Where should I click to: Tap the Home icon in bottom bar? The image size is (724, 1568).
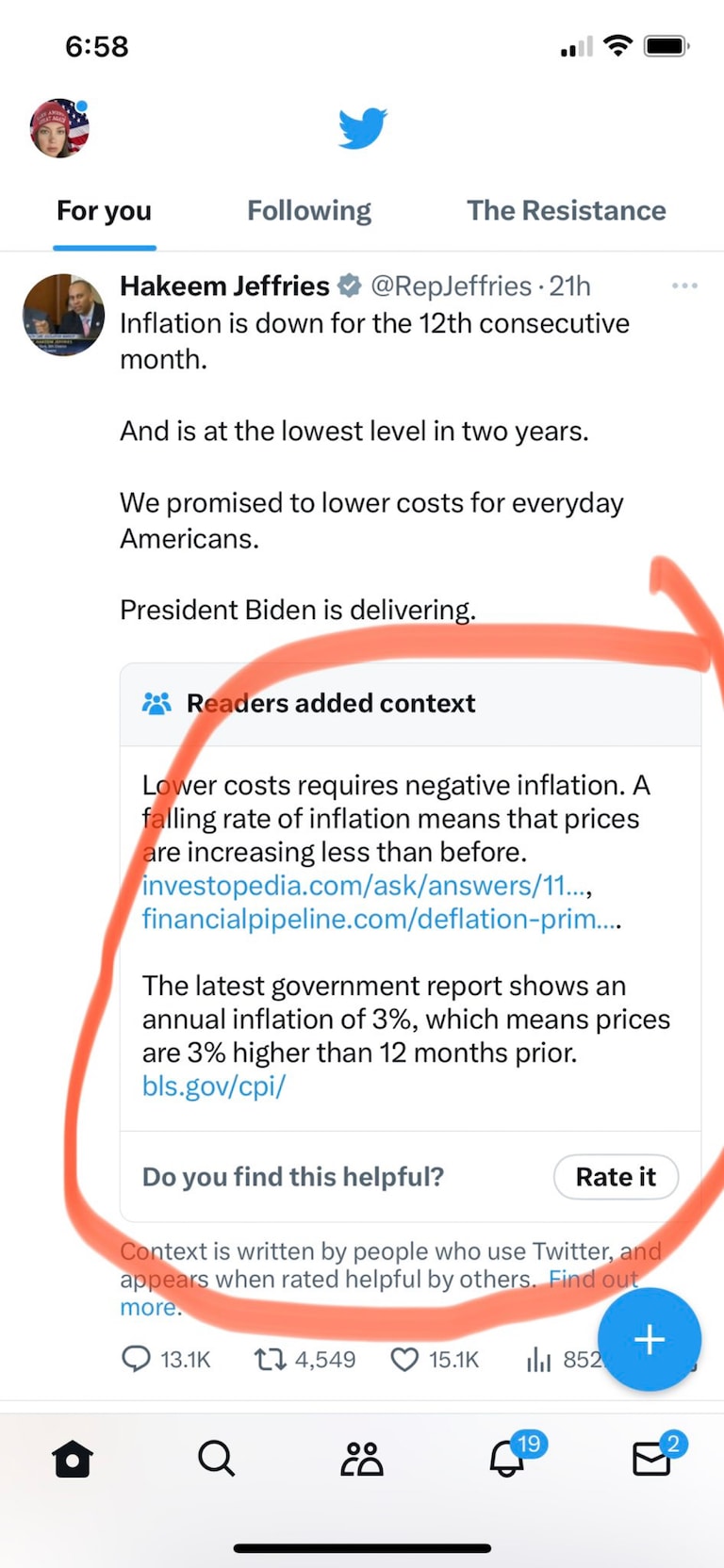(x=73, y=1458)
